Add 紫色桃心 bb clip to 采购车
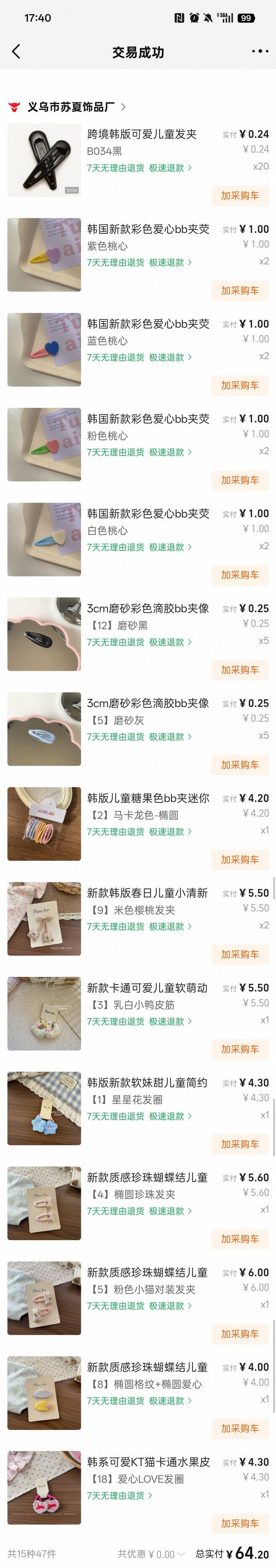 coord(240,290)
